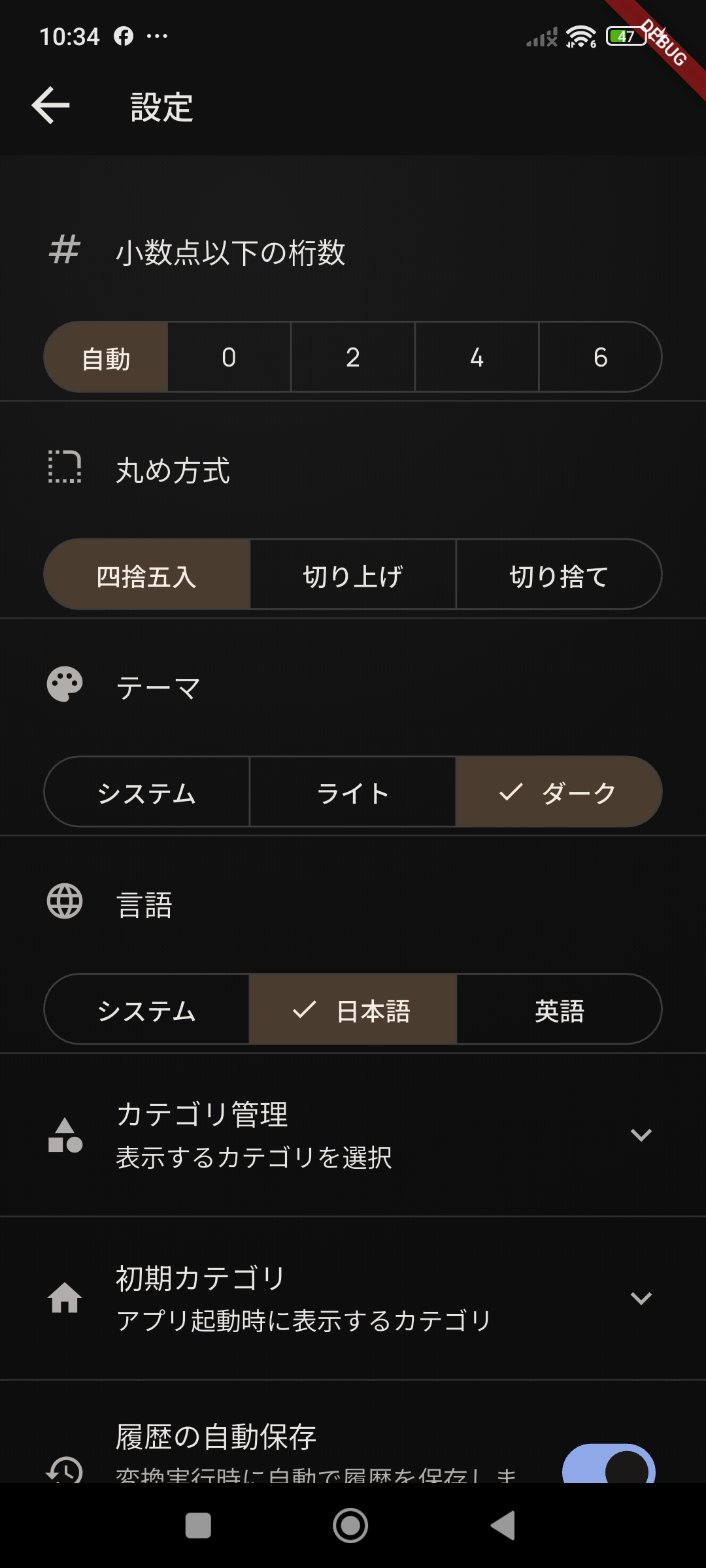706x1568 pixels.
Task: Click the shapes icon beside カテゴリ管理
Action: click(x=65, y=1135)
